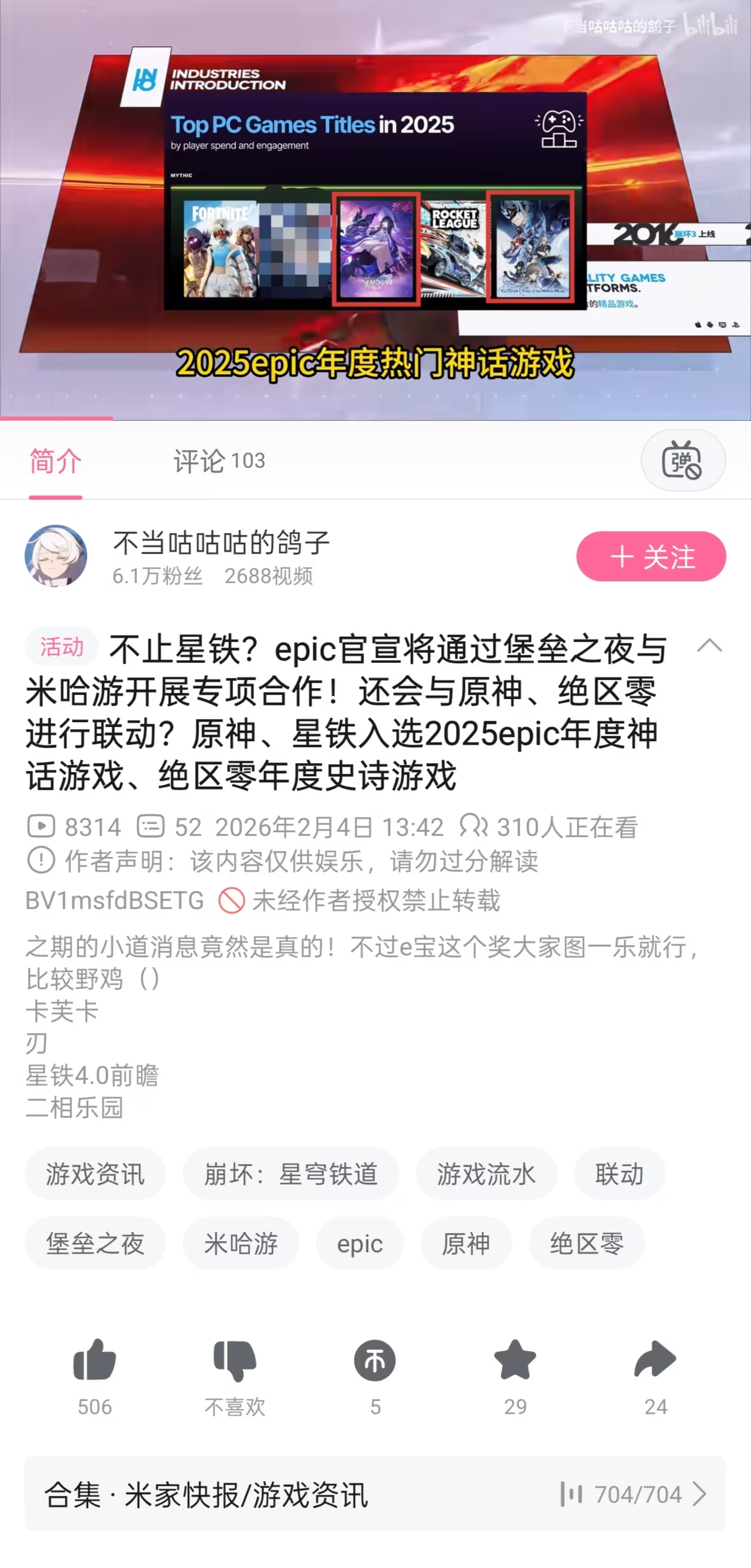Open the 米家快报/游戏资讯 collection list
Viewport: 751px width, 1568px height.
[x=375, y=1493]
